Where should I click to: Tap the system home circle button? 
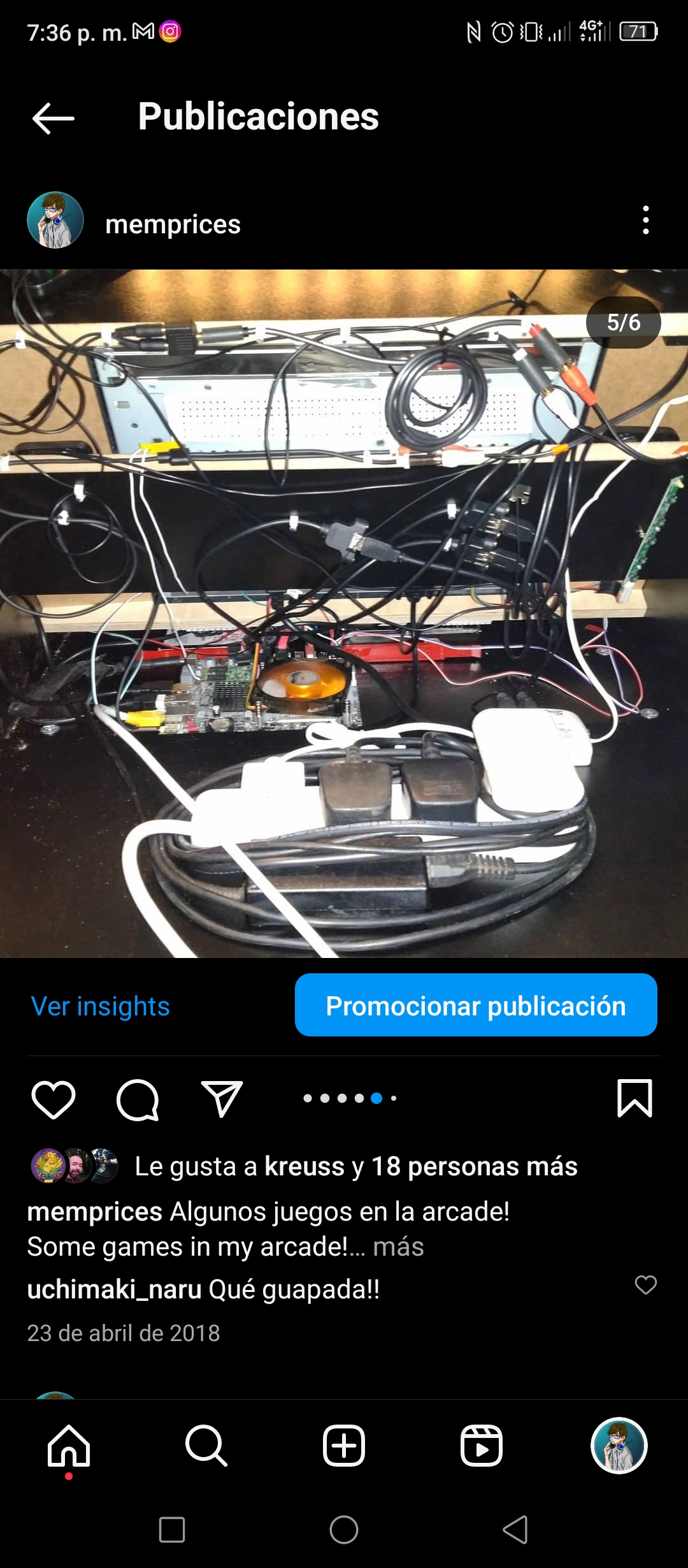pos(344,1529)
